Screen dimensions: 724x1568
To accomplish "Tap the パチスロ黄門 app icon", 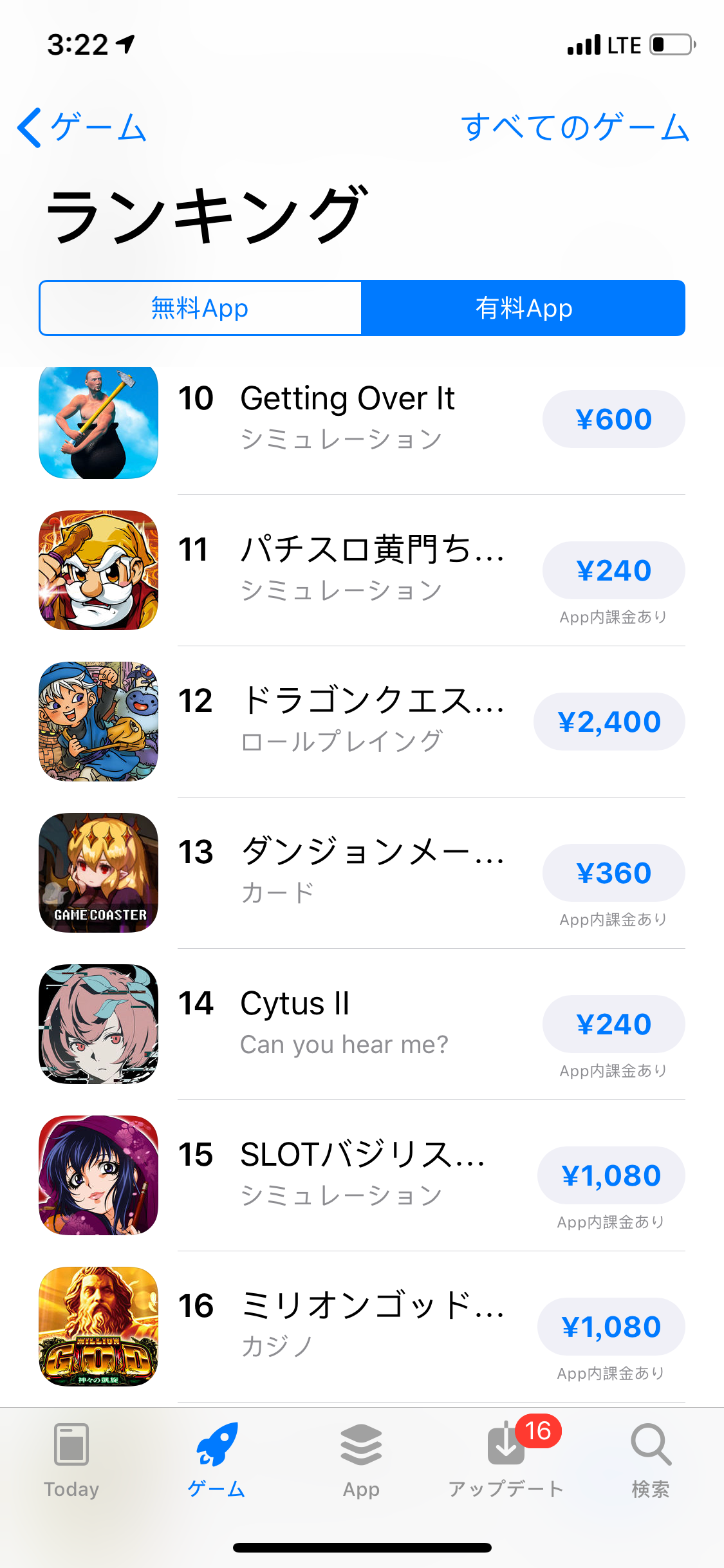I will tap(97, 570).
